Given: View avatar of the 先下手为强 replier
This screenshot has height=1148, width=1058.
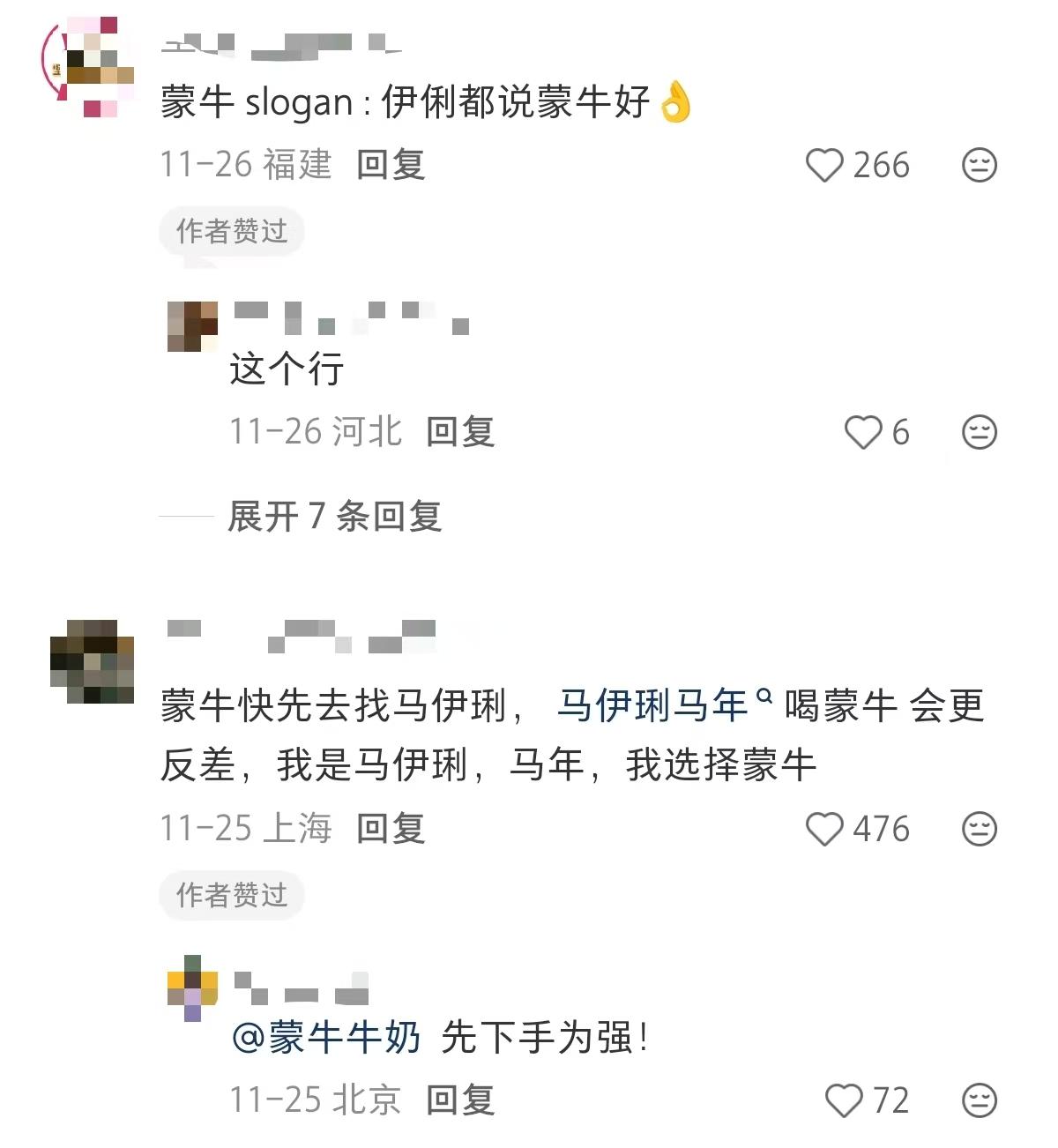Looking at the screenshot, I should pyautogui.click(x=192, y=988).
